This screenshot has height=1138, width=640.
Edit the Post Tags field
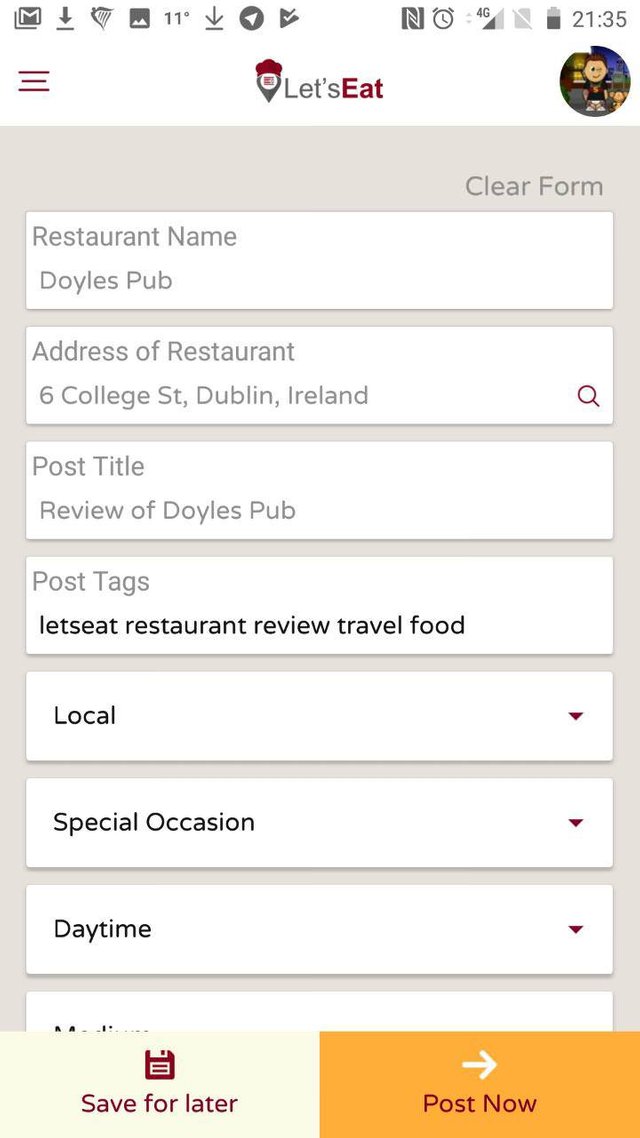tap(319, 605)
